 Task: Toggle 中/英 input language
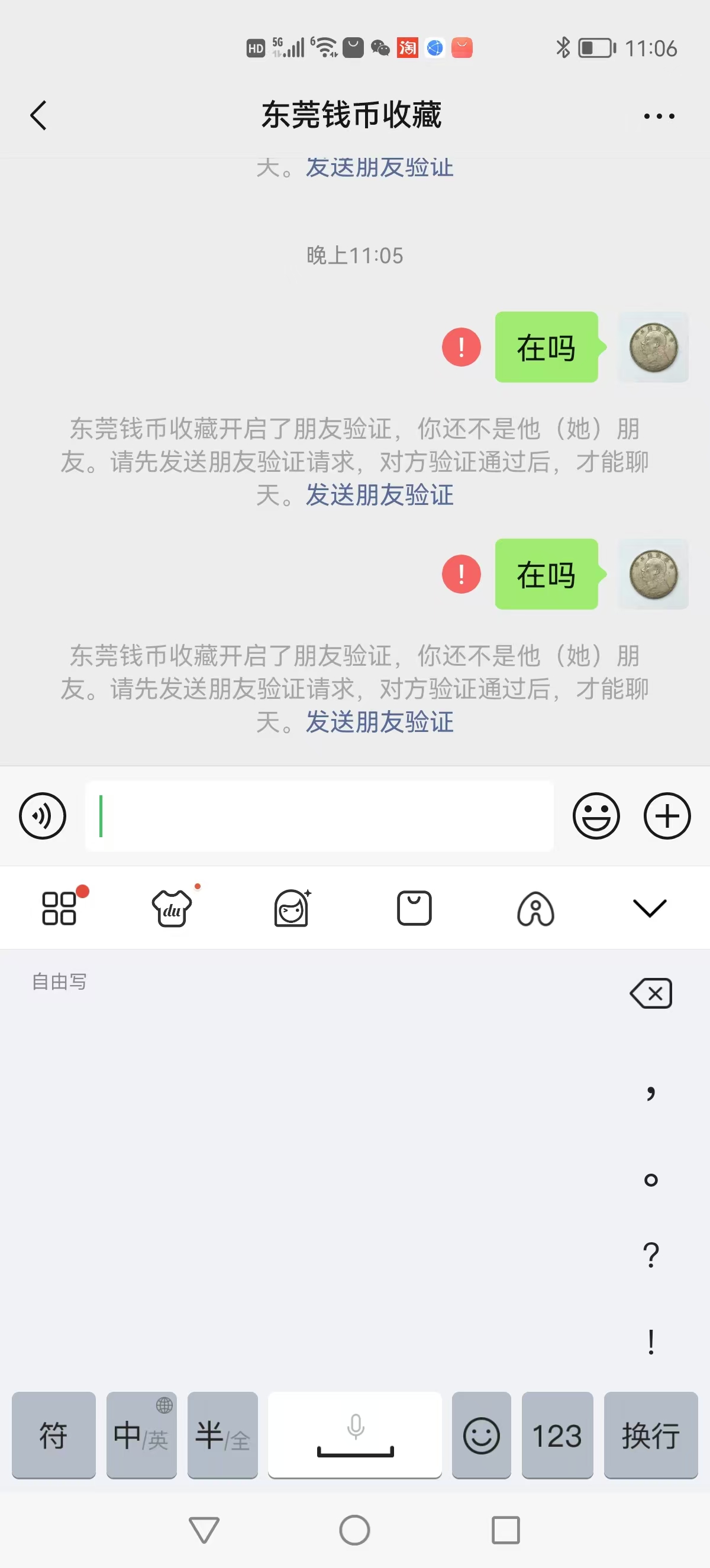tap(141, 1436)
